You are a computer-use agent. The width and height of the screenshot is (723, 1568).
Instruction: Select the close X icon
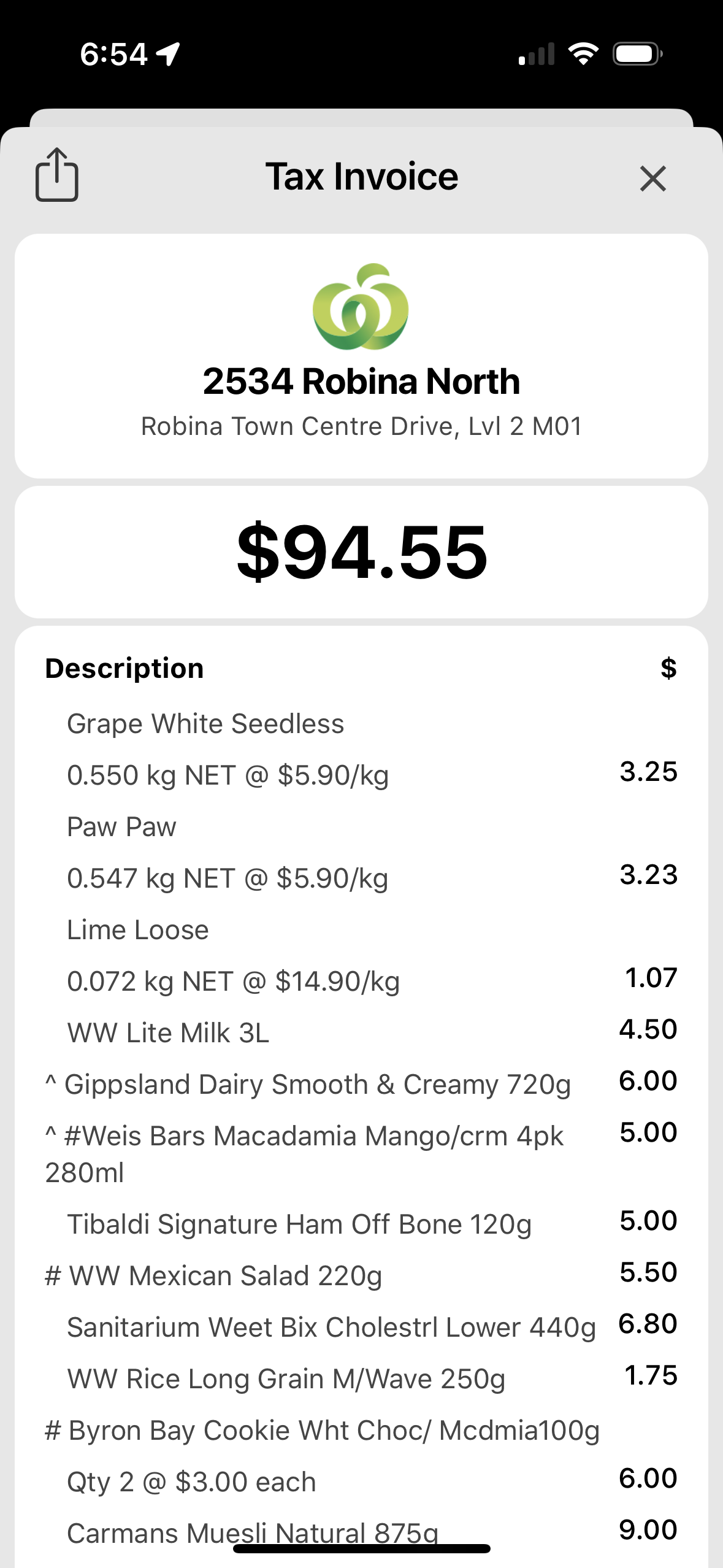(x=652, y=179)
